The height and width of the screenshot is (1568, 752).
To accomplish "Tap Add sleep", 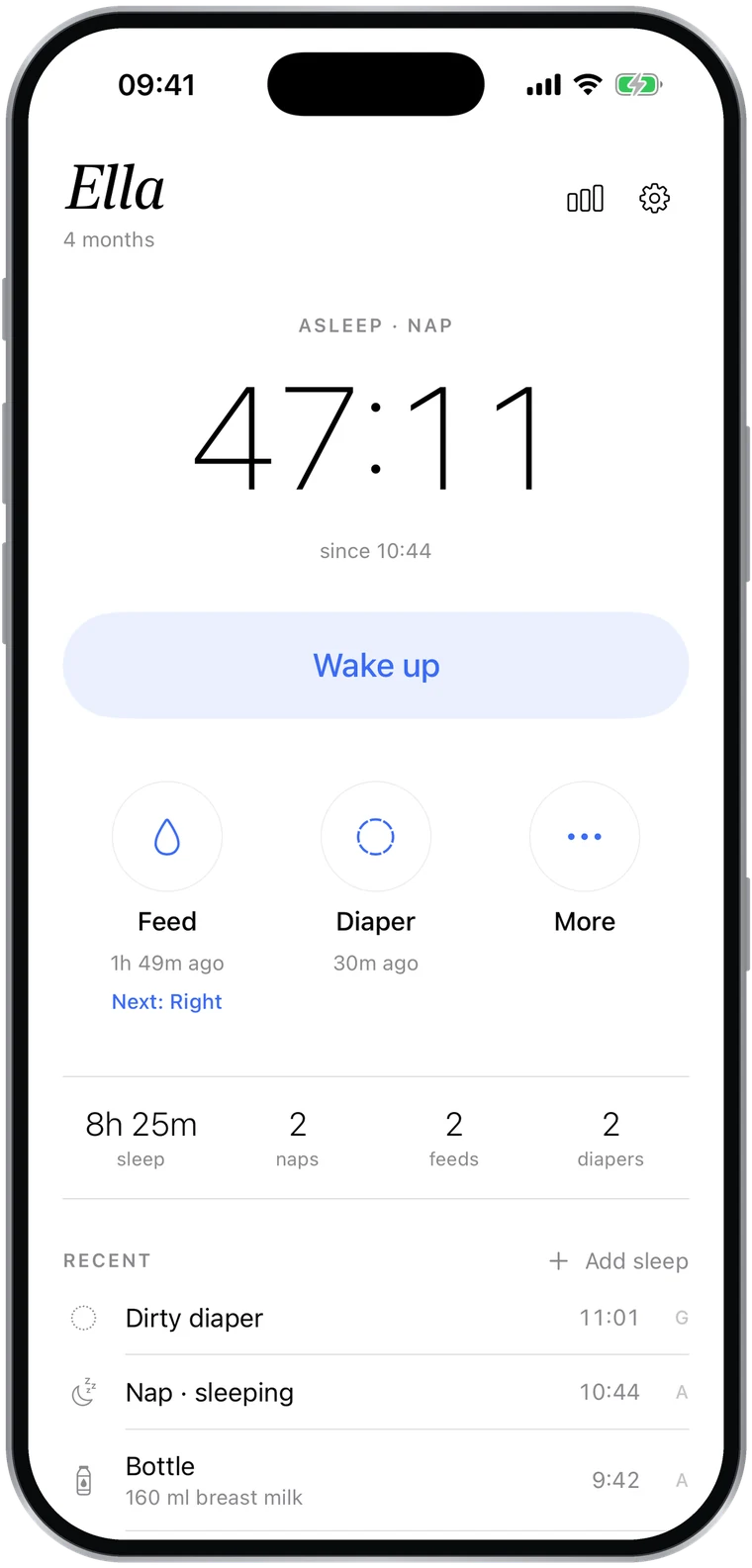I will click(618, 1261).
